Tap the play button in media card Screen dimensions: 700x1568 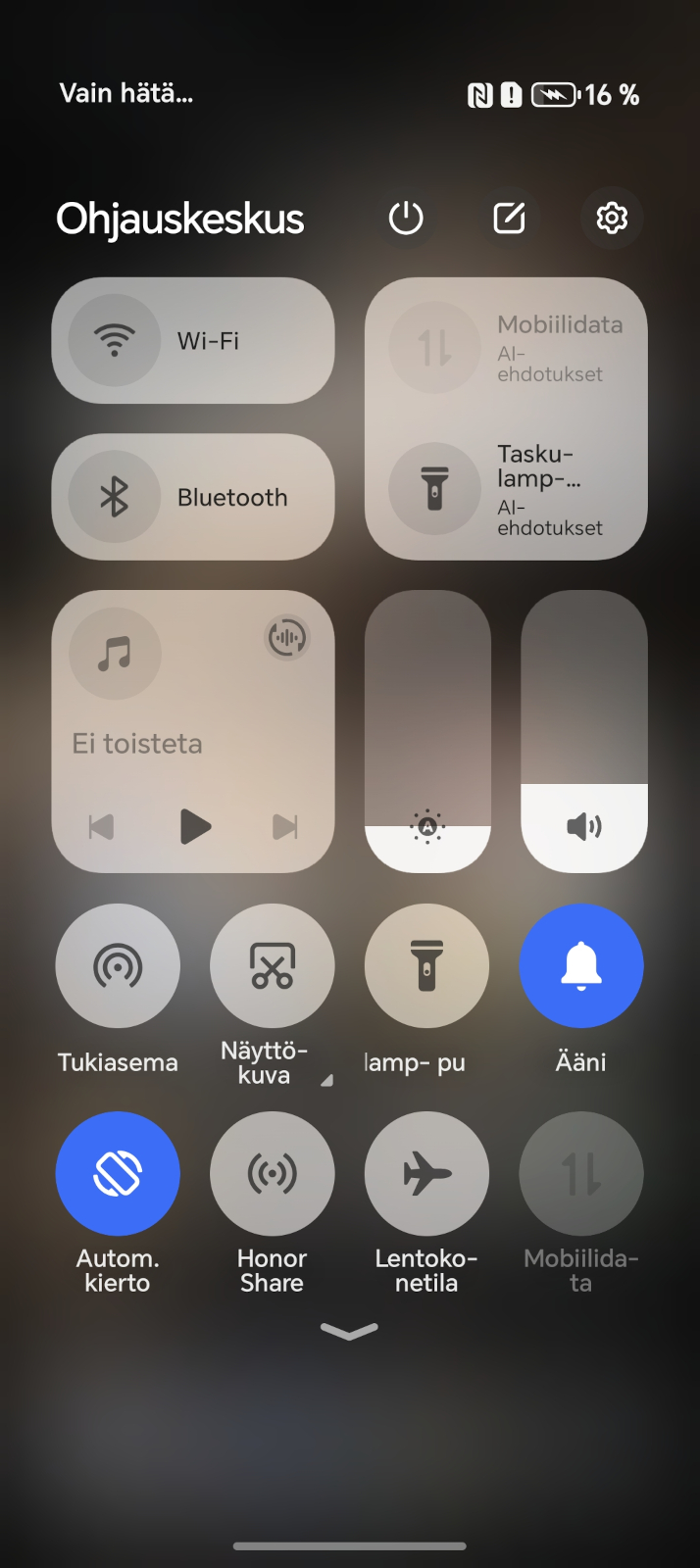click(195, 826)
